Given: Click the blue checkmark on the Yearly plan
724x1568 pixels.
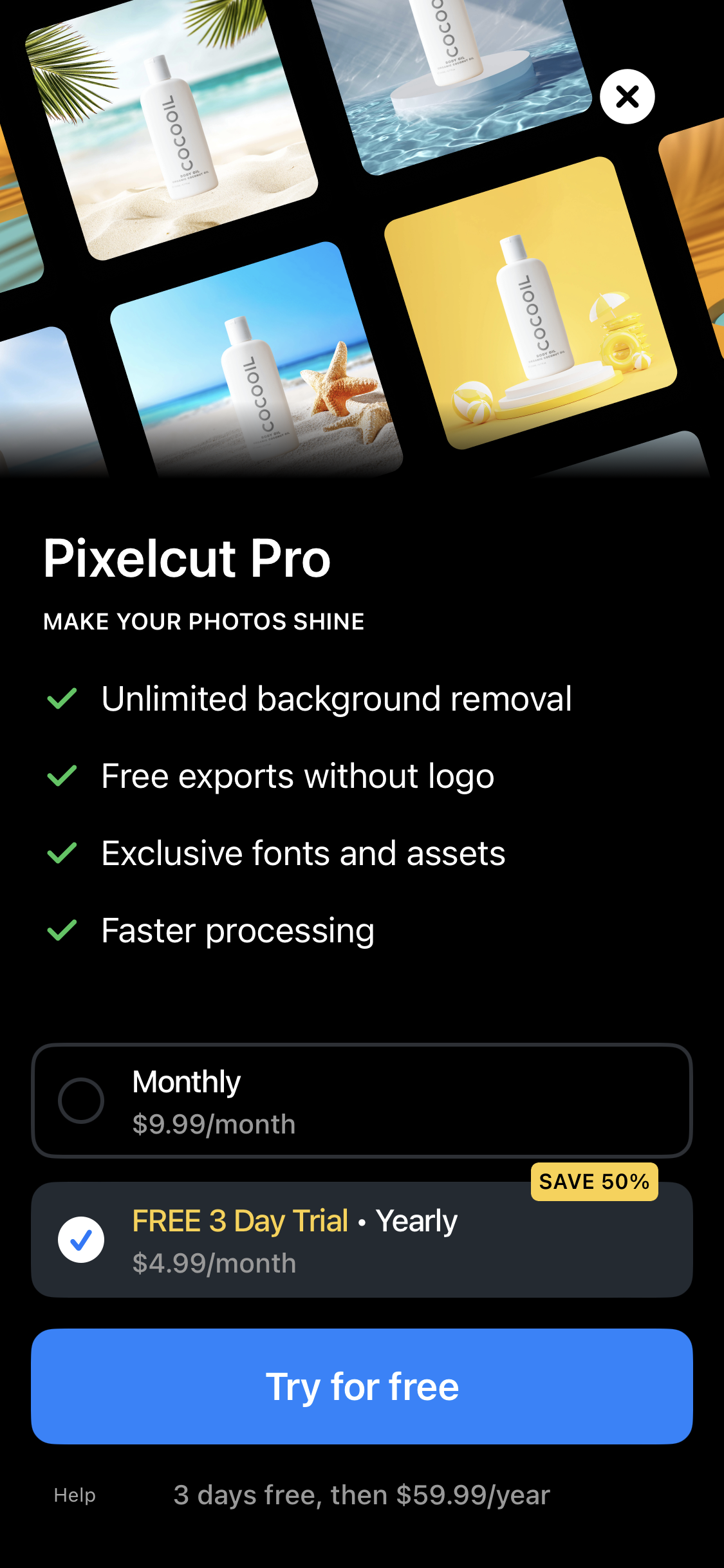Looking at the screenshot, I should pyautogui.click(x=81, y=1239).
